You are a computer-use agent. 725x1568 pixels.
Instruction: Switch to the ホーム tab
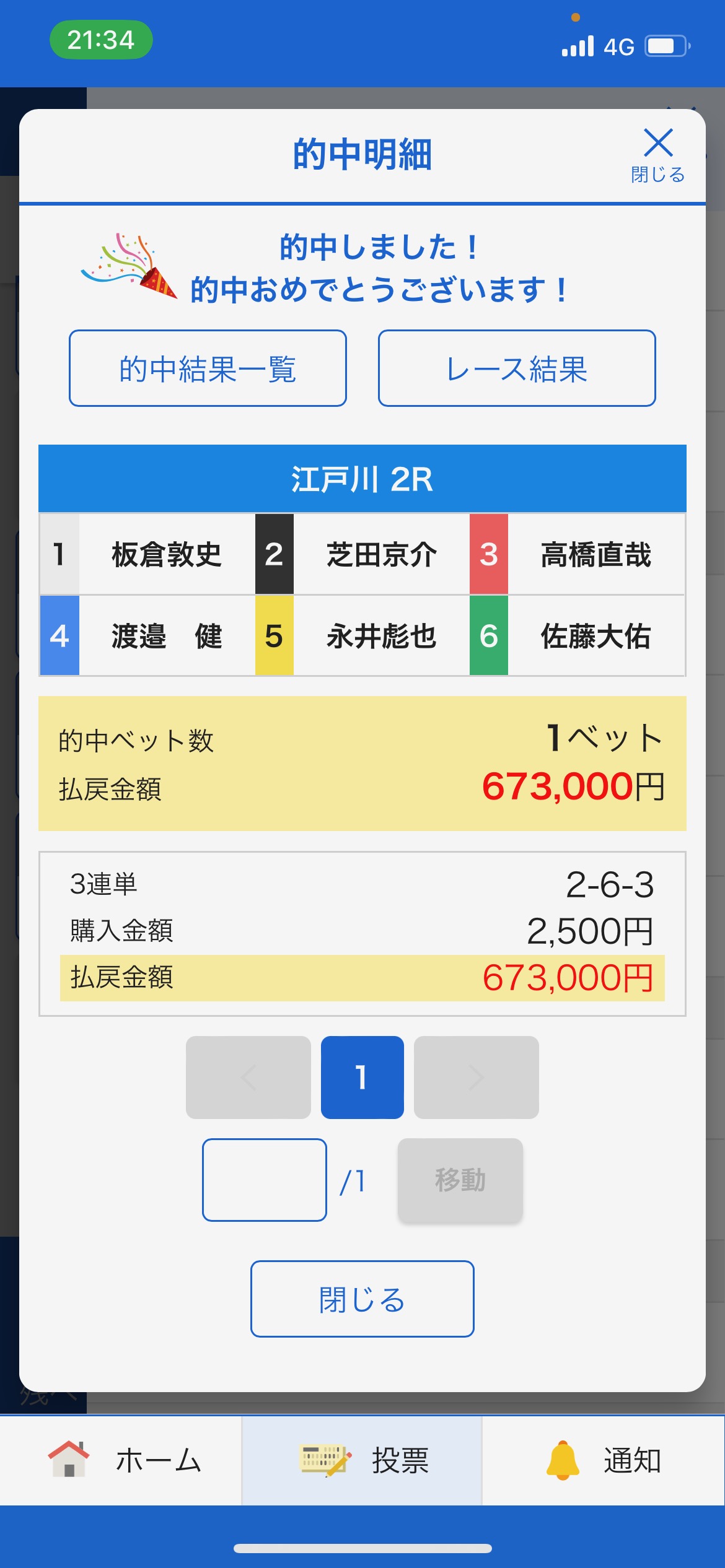point(124,1460)
